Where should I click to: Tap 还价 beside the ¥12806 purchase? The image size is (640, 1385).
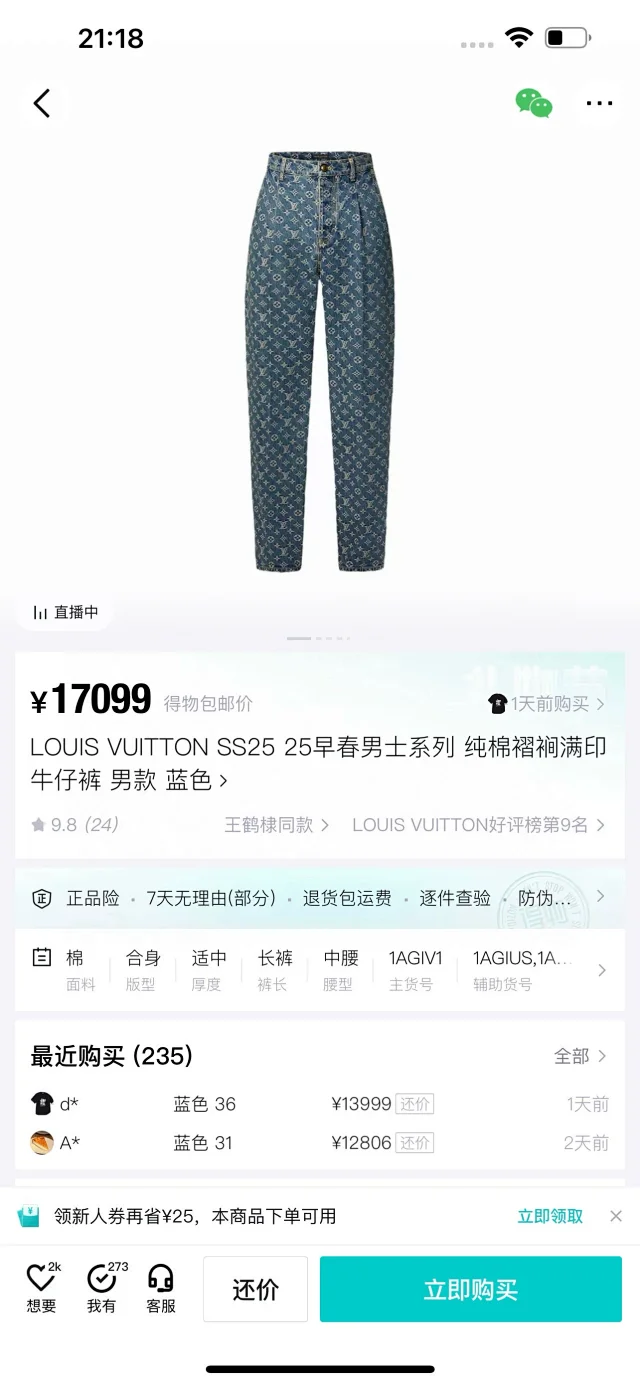tap(415, 1142)
